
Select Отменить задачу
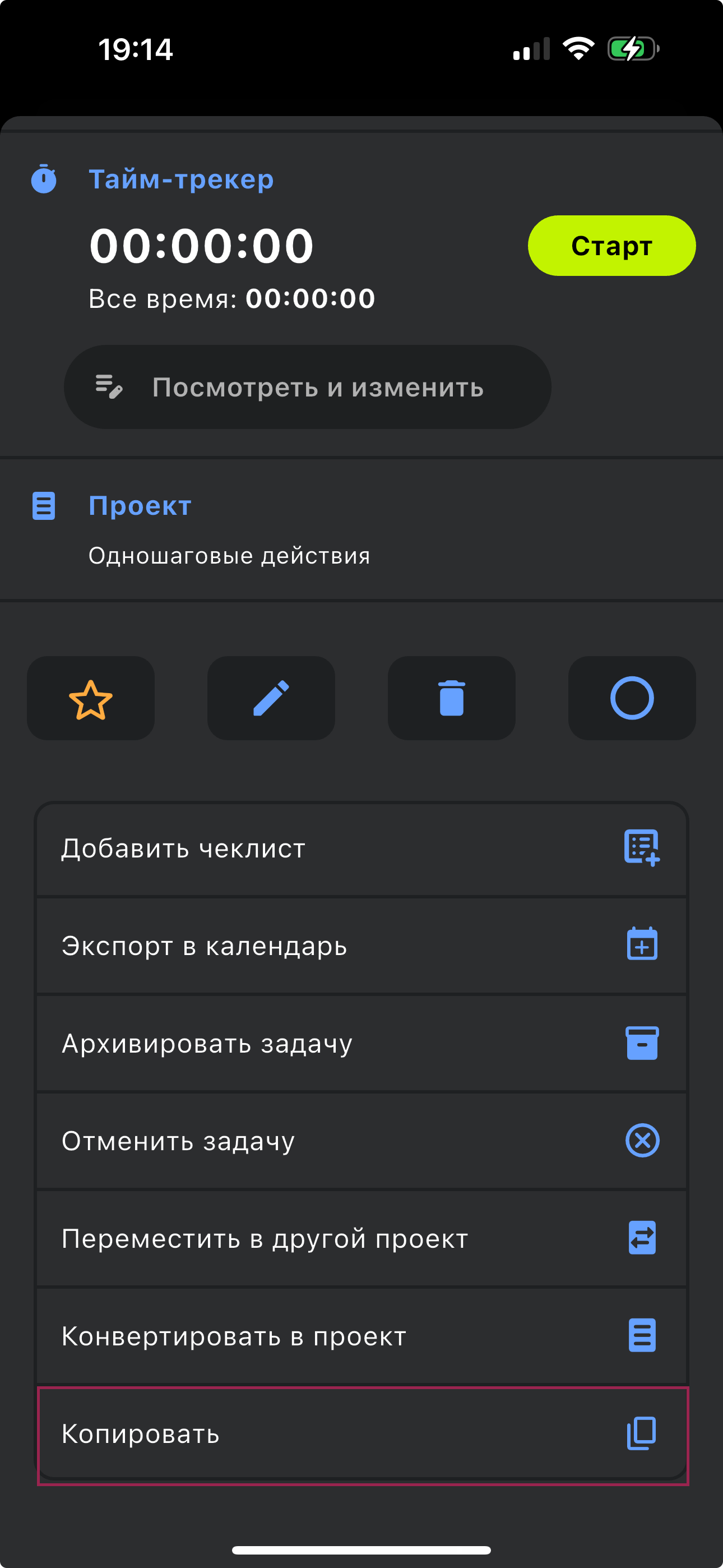click(361, 1141)
